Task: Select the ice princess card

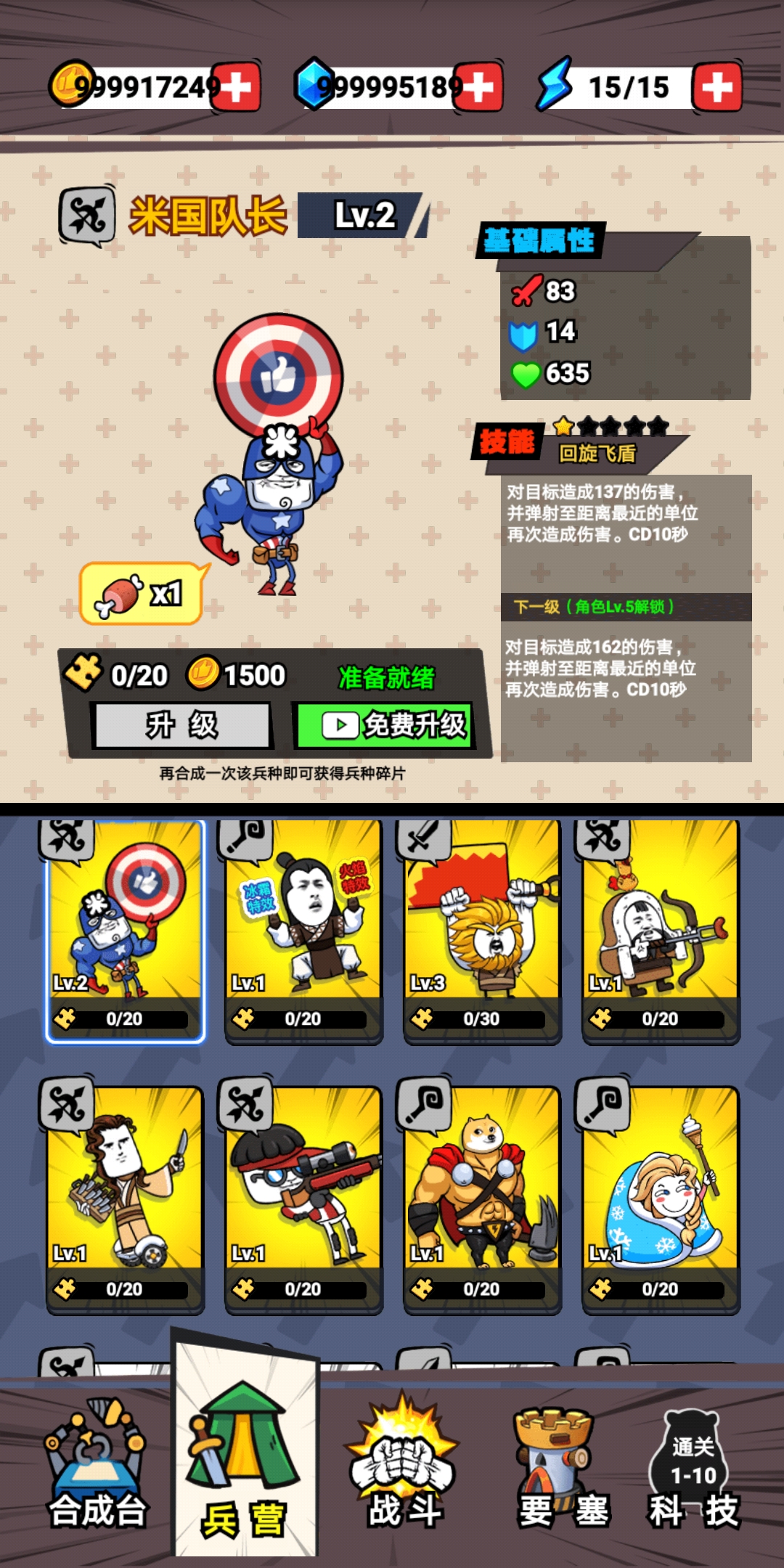Action: [661, 1198]
